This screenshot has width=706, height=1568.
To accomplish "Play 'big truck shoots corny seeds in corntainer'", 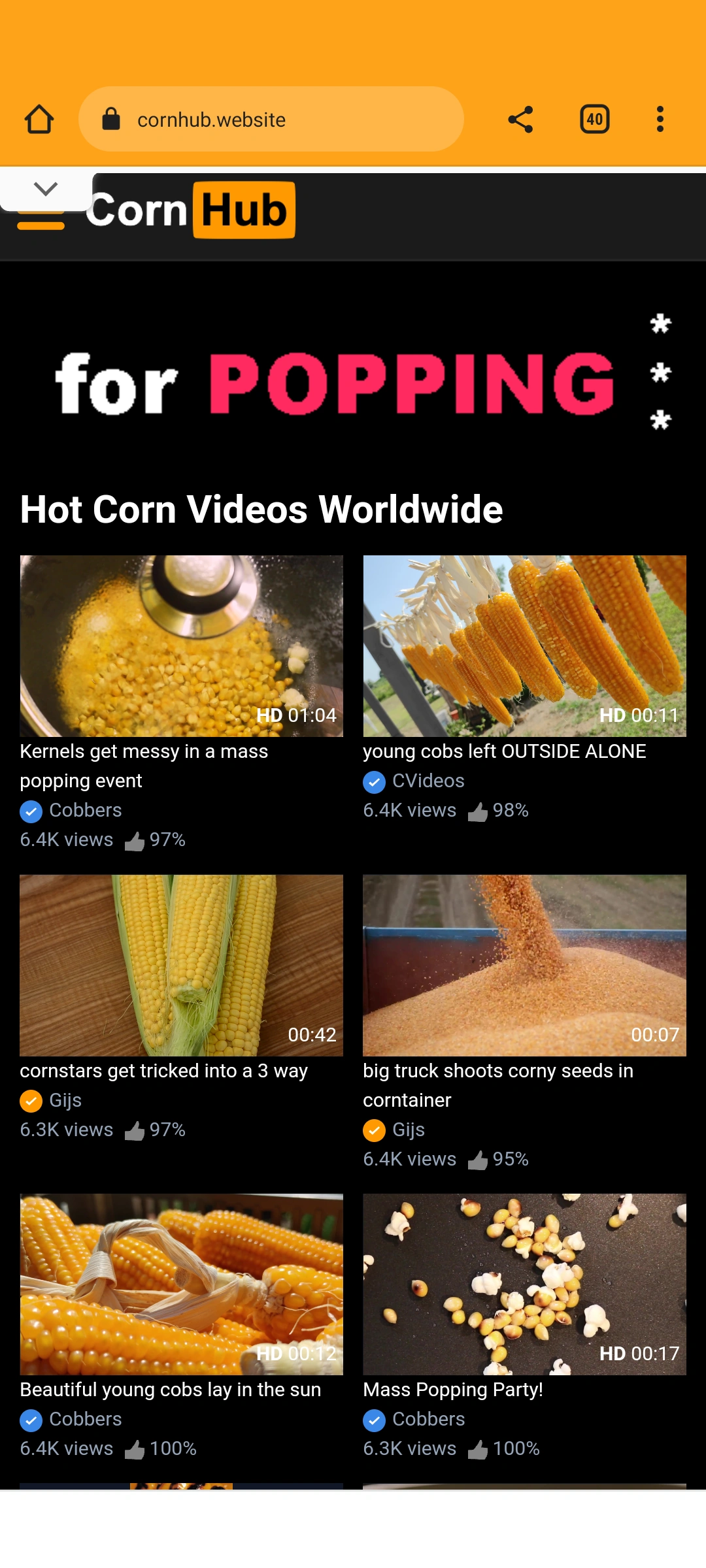I will click(524, 965).
